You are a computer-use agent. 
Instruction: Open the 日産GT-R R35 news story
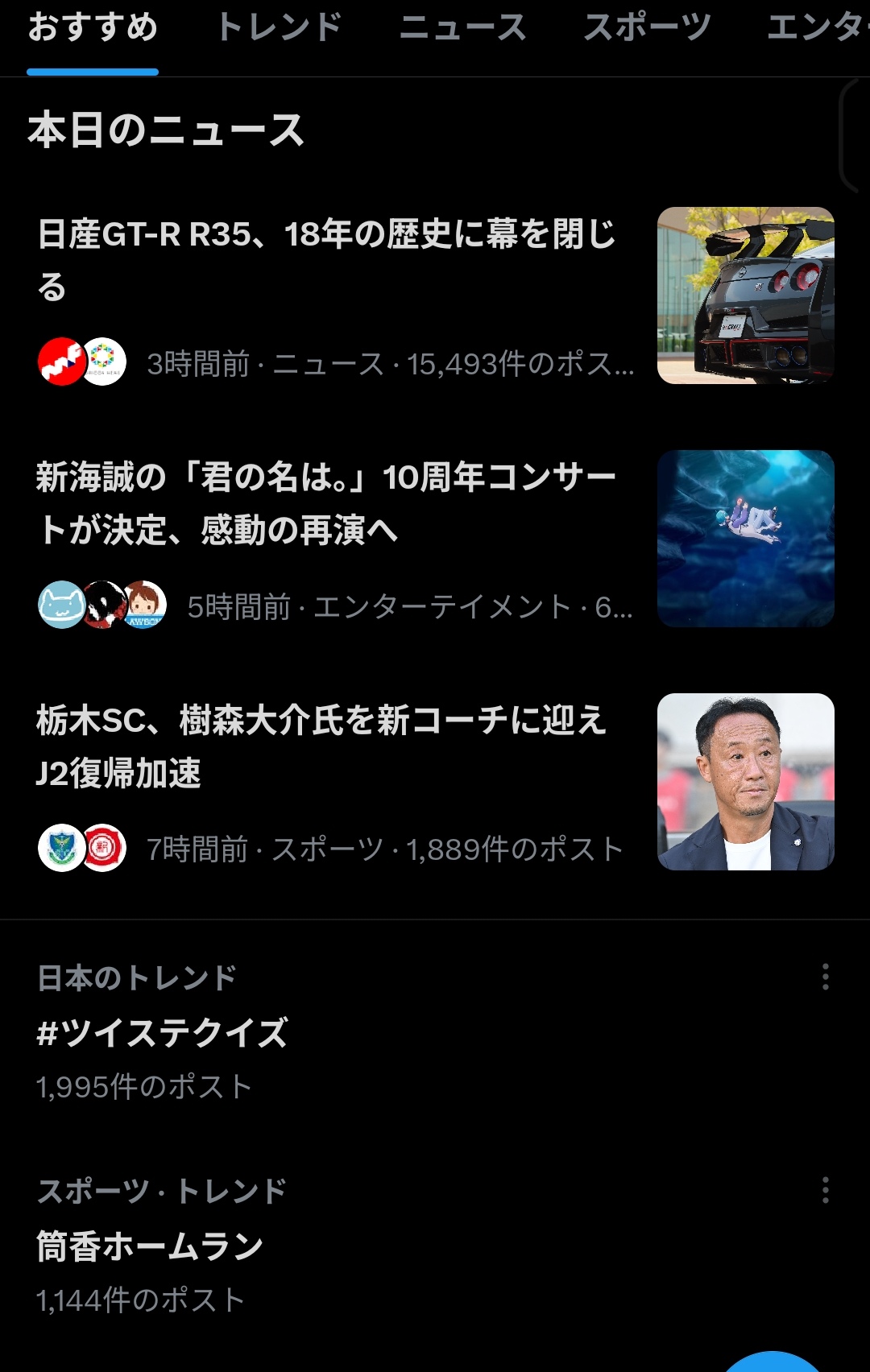326,260
